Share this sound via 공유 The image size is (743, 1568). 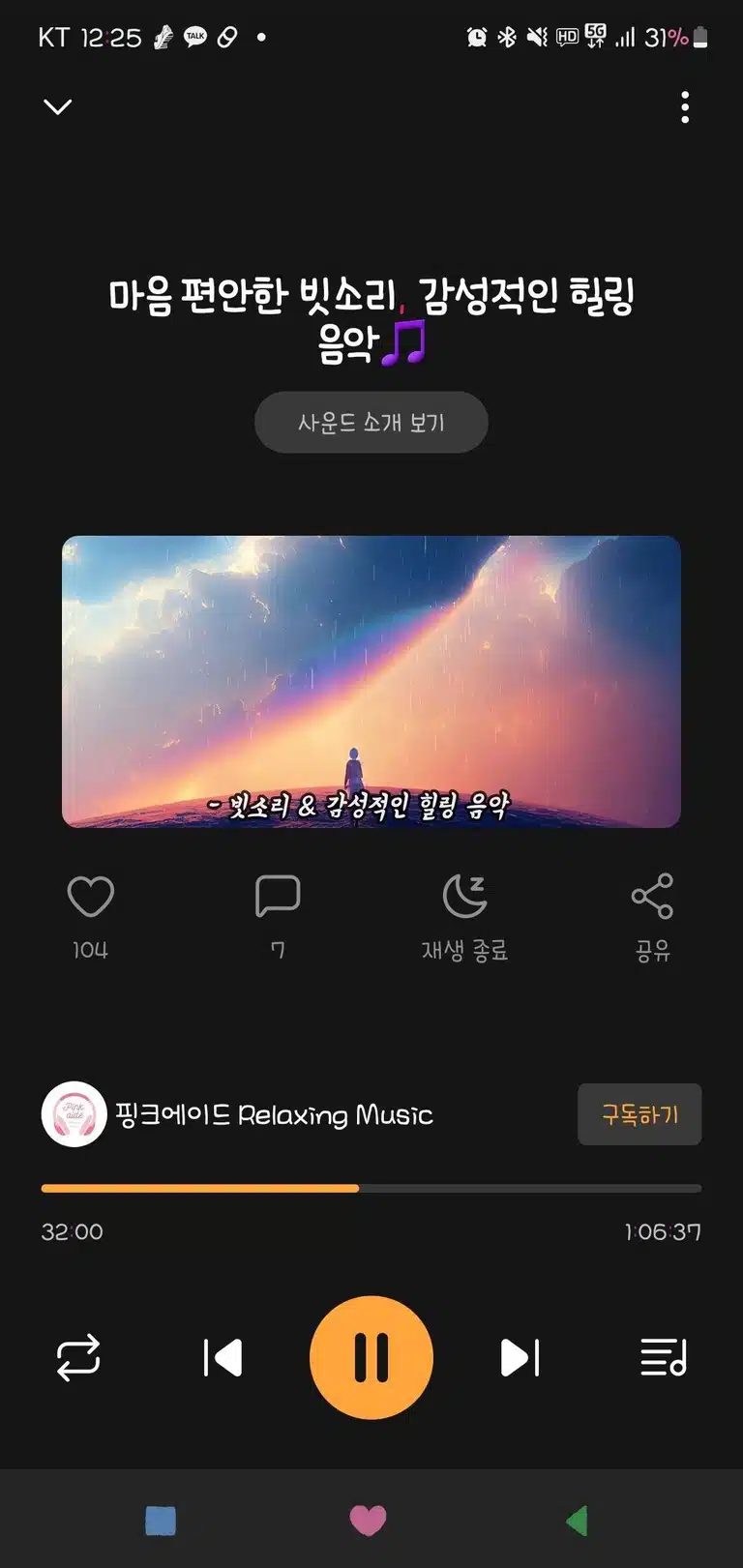(652, 917)
